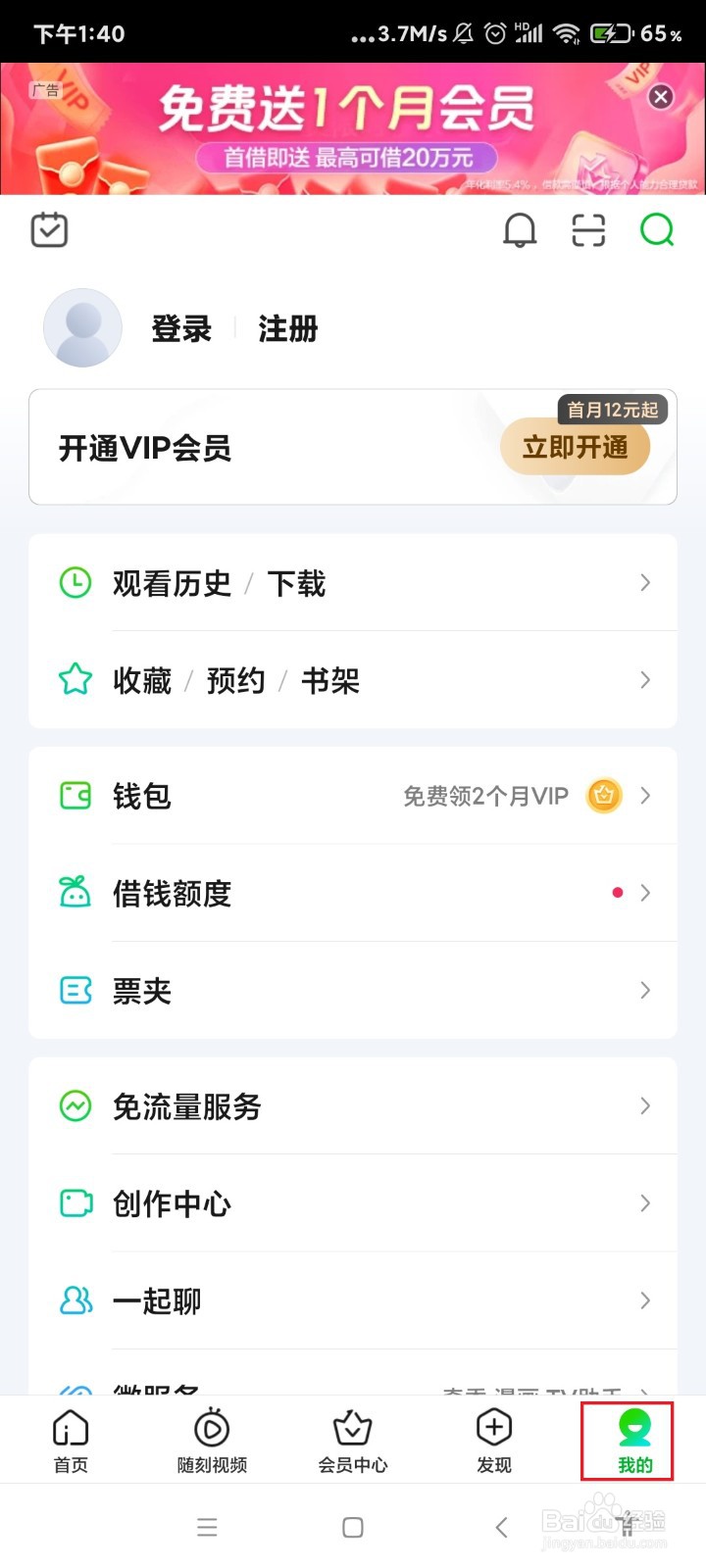The height and width of the screenshot is (1568, 706).
Task: Expand 观看历史 with its chevron
Action: [x=644, y=582]
